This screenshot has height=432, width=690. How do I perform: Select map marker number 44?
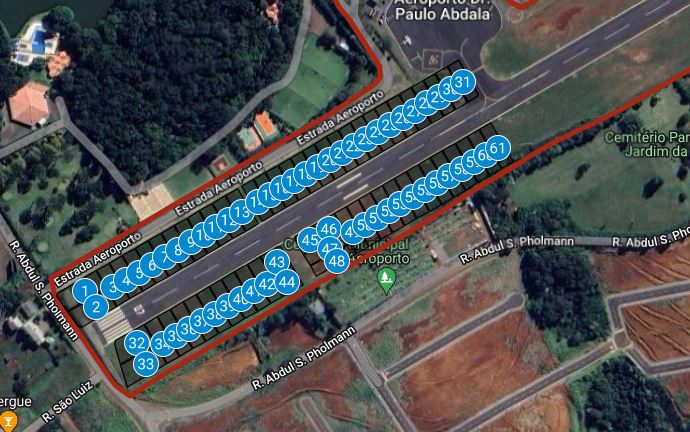(x=288, y=283)
